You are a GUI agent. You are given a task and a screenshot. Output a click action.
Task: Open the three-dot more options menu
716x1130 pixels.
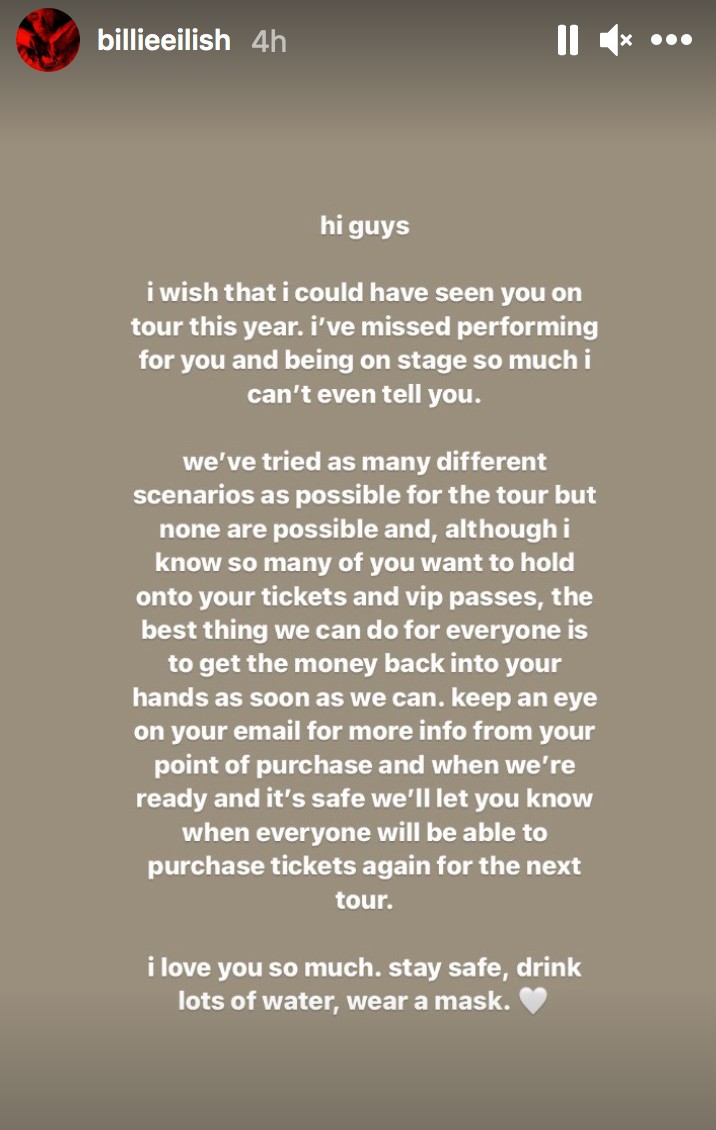tap(671, 40)
